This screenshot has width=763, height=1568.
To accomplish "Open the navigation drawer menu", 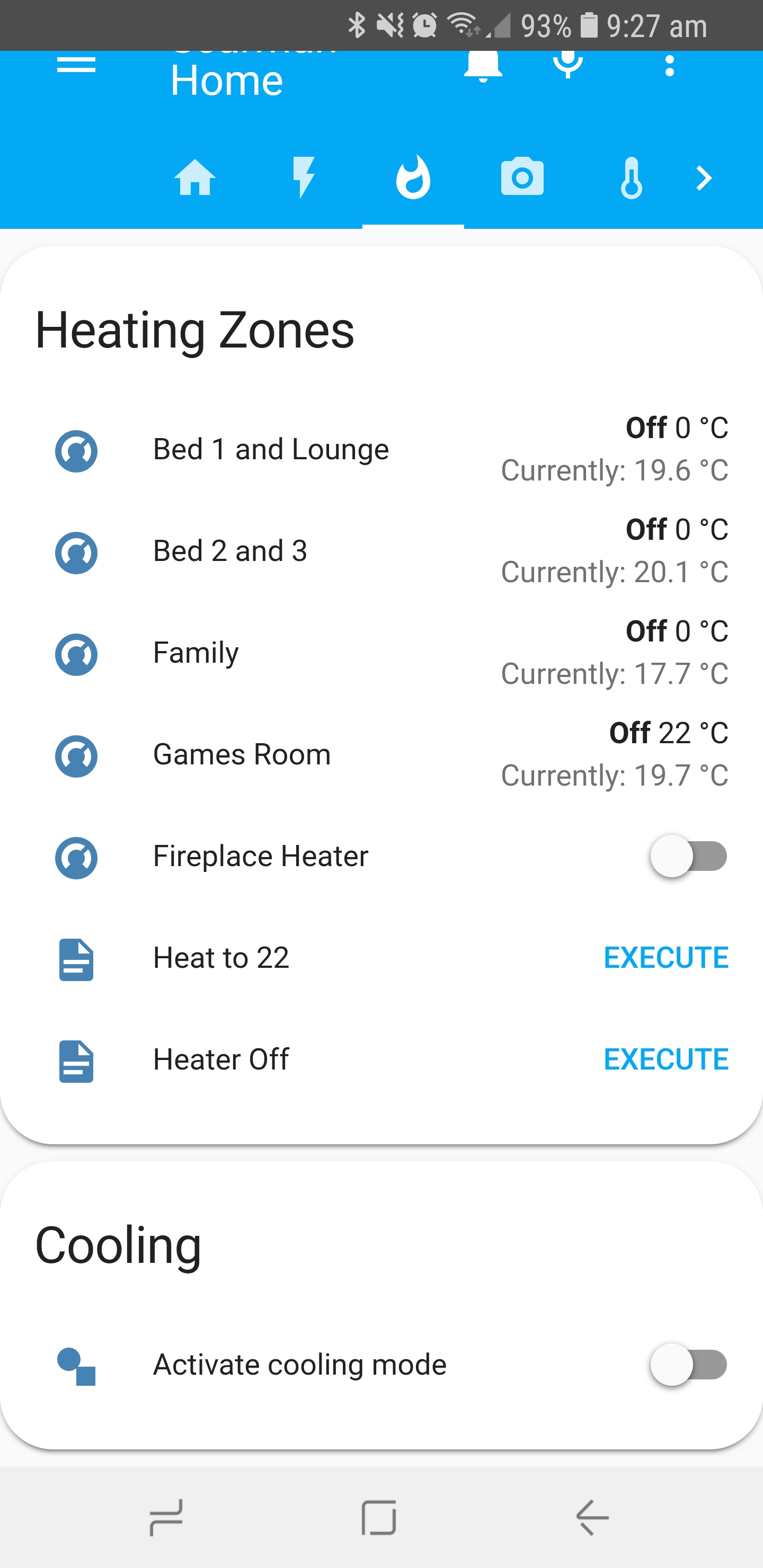I will click(x=76, y=64).
